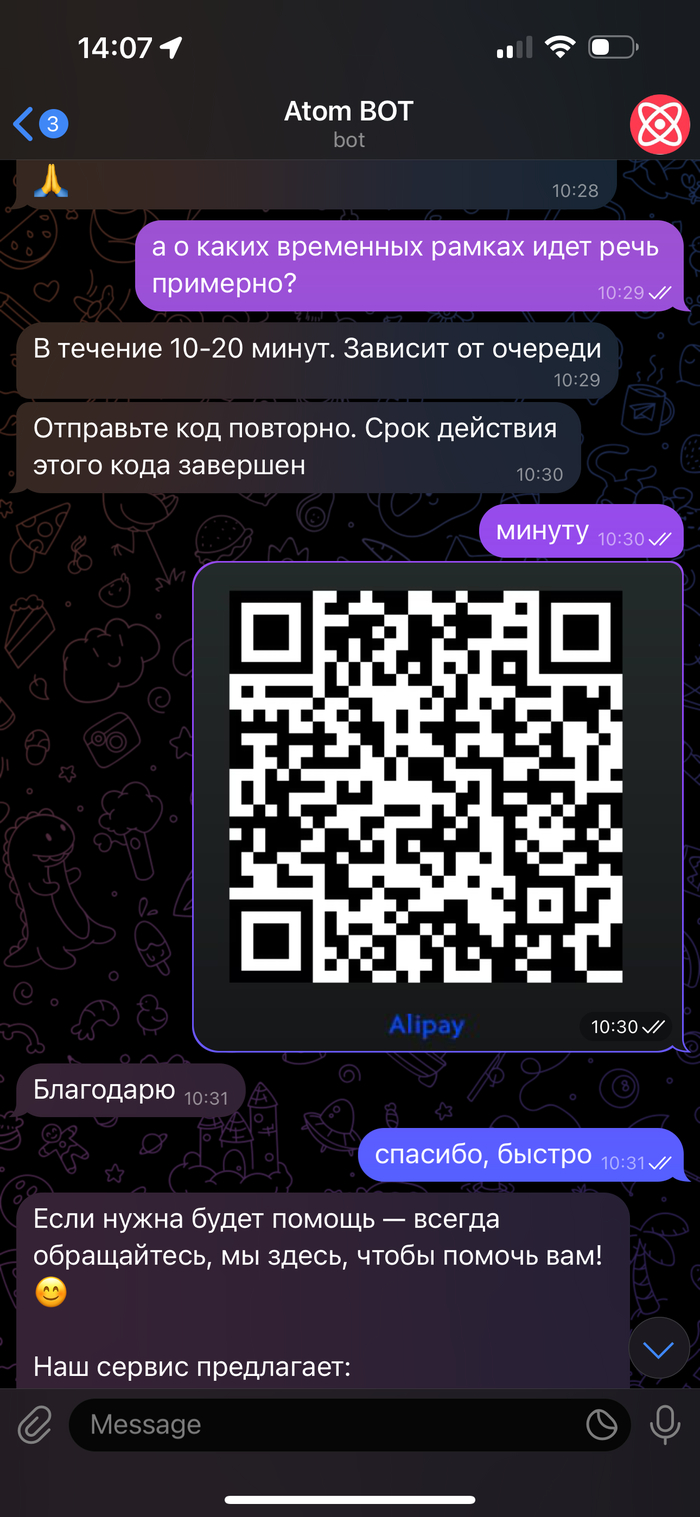Open Atom BOT profile avatar
700x1517 pixels.
coord(659,125)
